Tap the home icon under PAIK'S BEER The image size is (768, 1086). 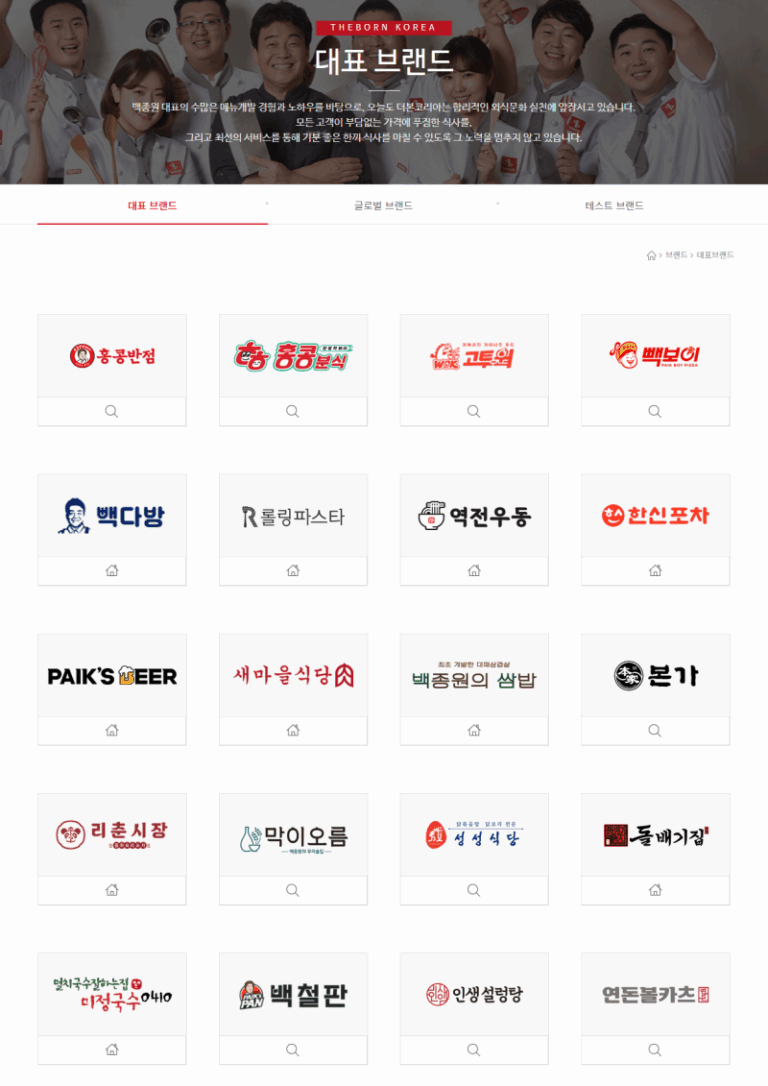112,731
